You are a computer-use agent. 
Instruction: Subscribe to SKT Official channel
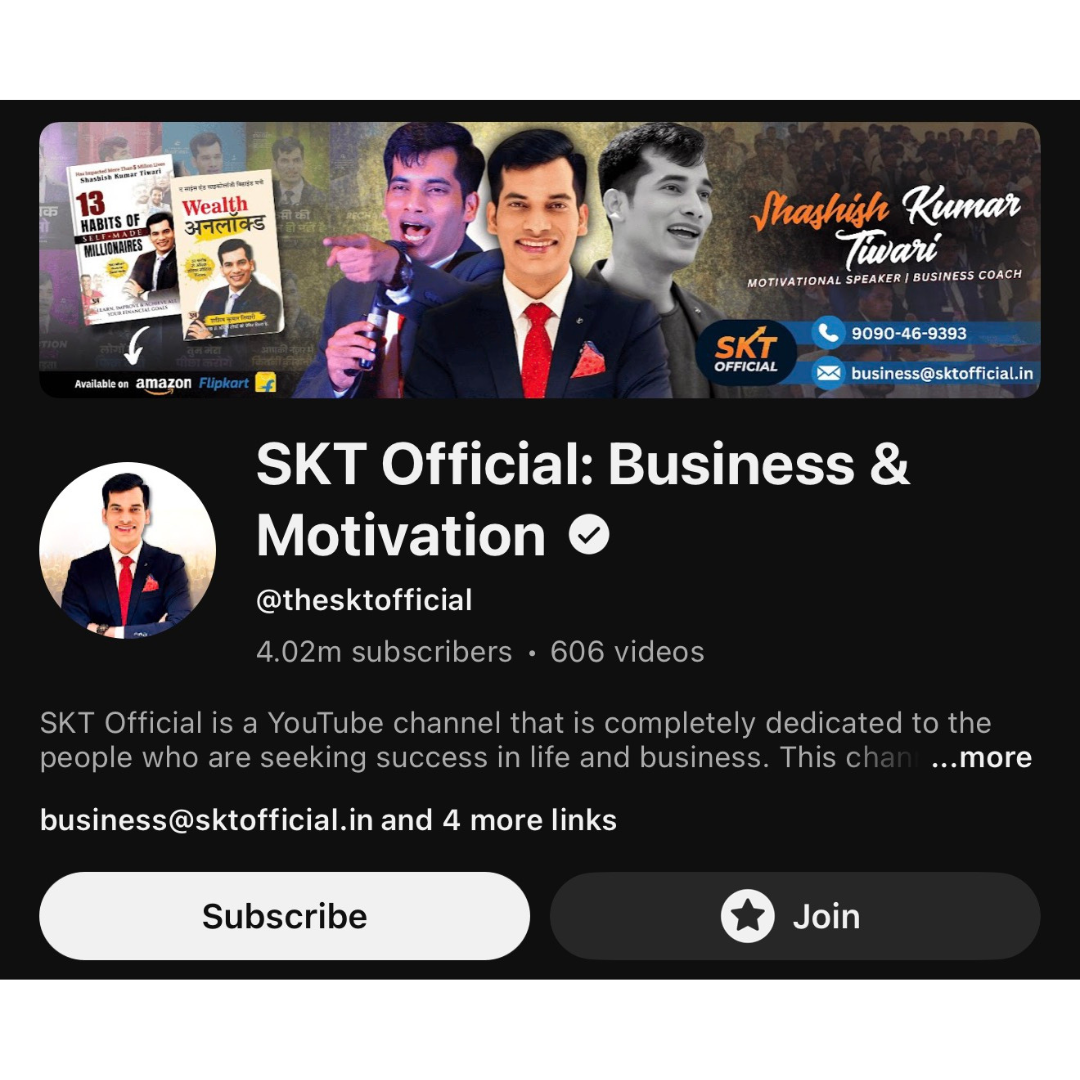click(x=284, y=916)
